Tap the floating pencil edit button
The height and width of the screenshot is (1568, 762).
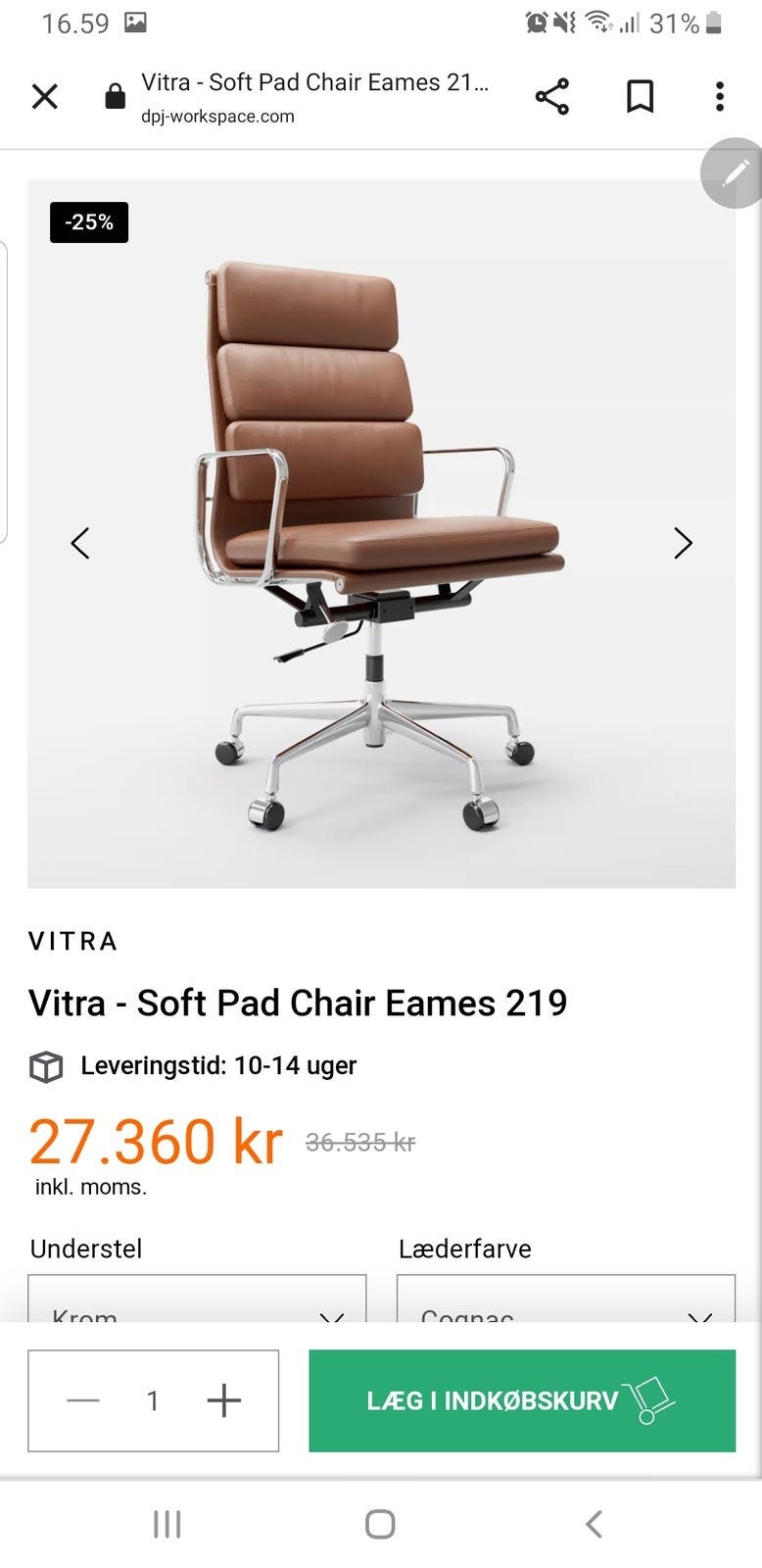[x=735, y=173]
